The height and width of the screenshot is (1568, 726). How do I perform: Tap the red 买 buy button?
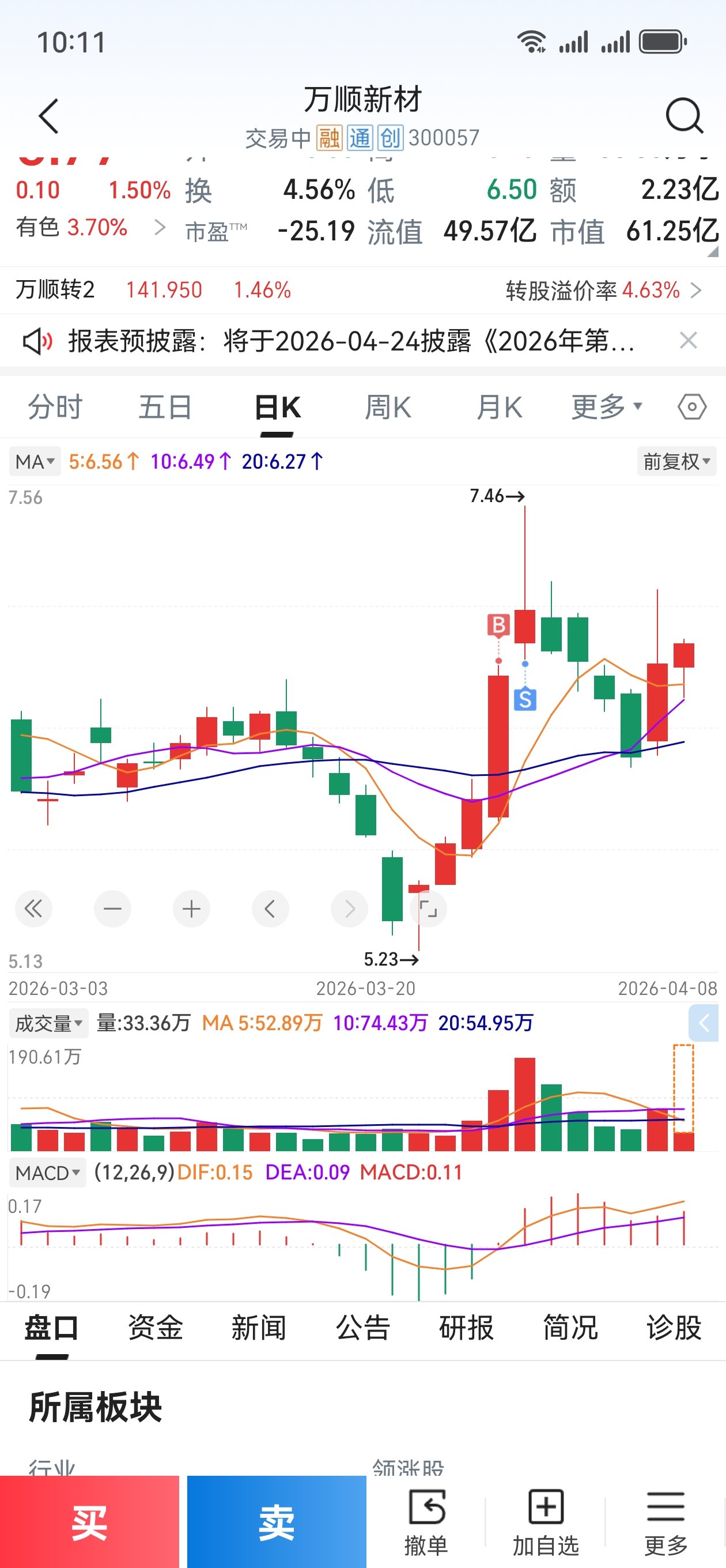click(89, 1522)
